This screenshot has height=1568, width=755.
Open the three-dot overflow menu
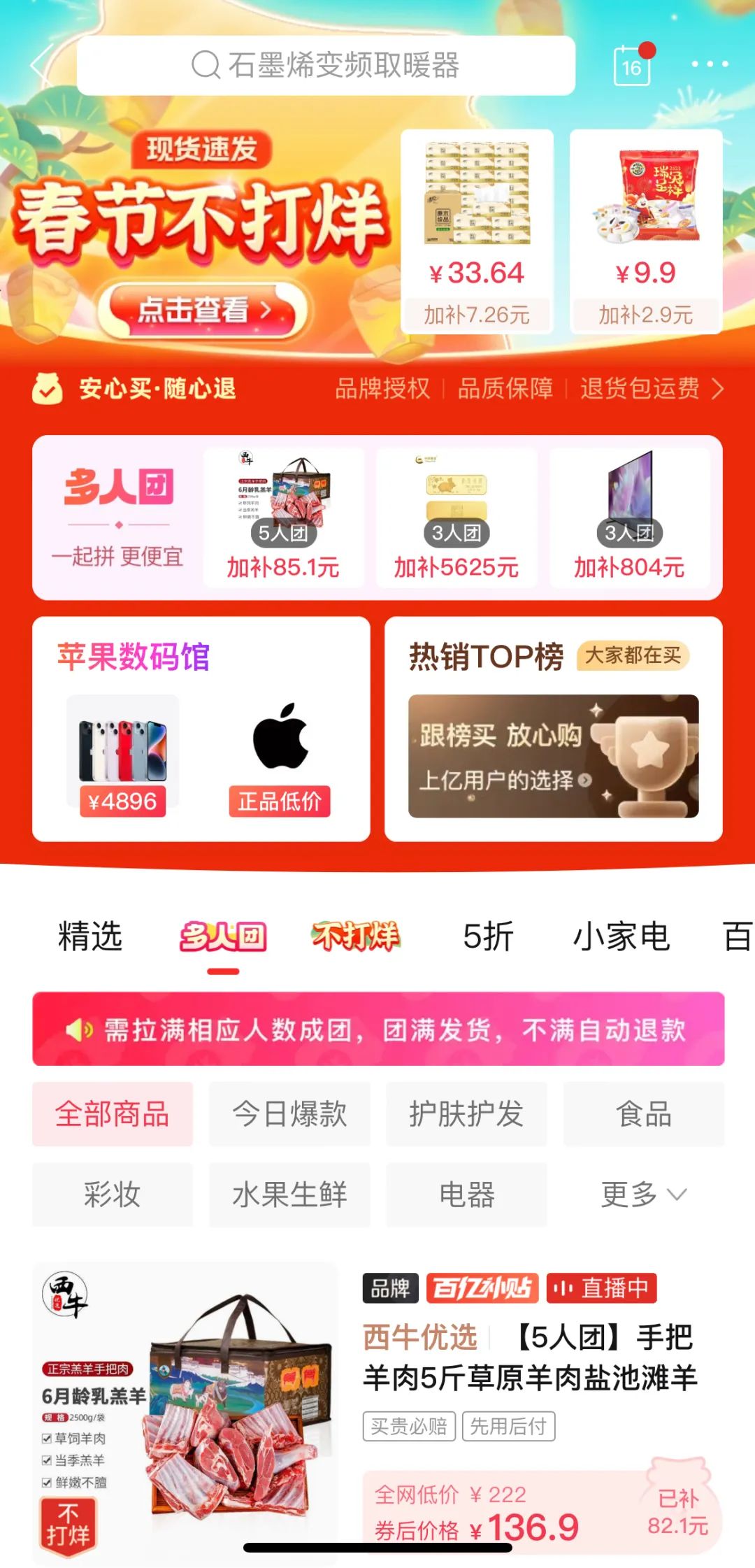pos(710,64)
